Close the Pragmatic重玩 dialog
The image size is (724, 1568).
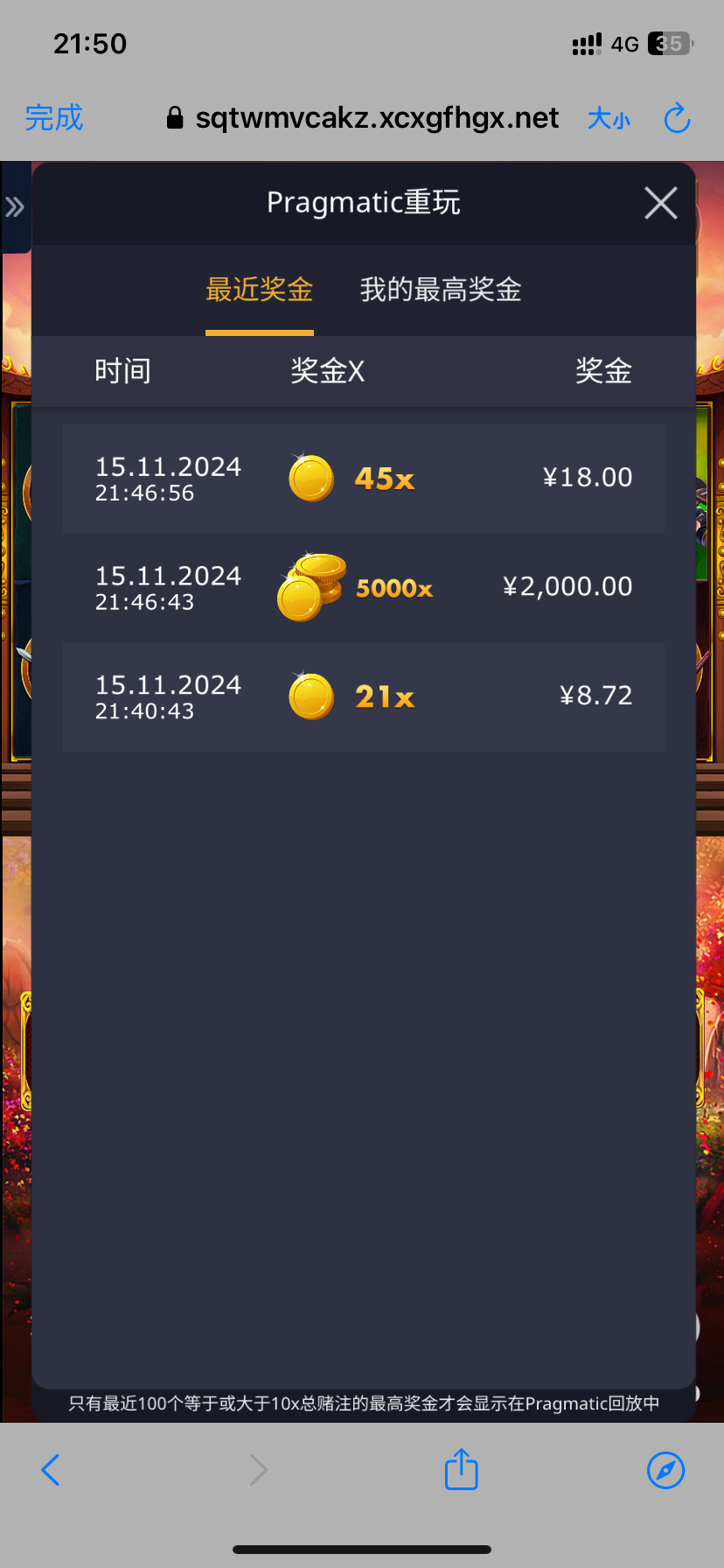pyautogui.click(x=661, y=203)
